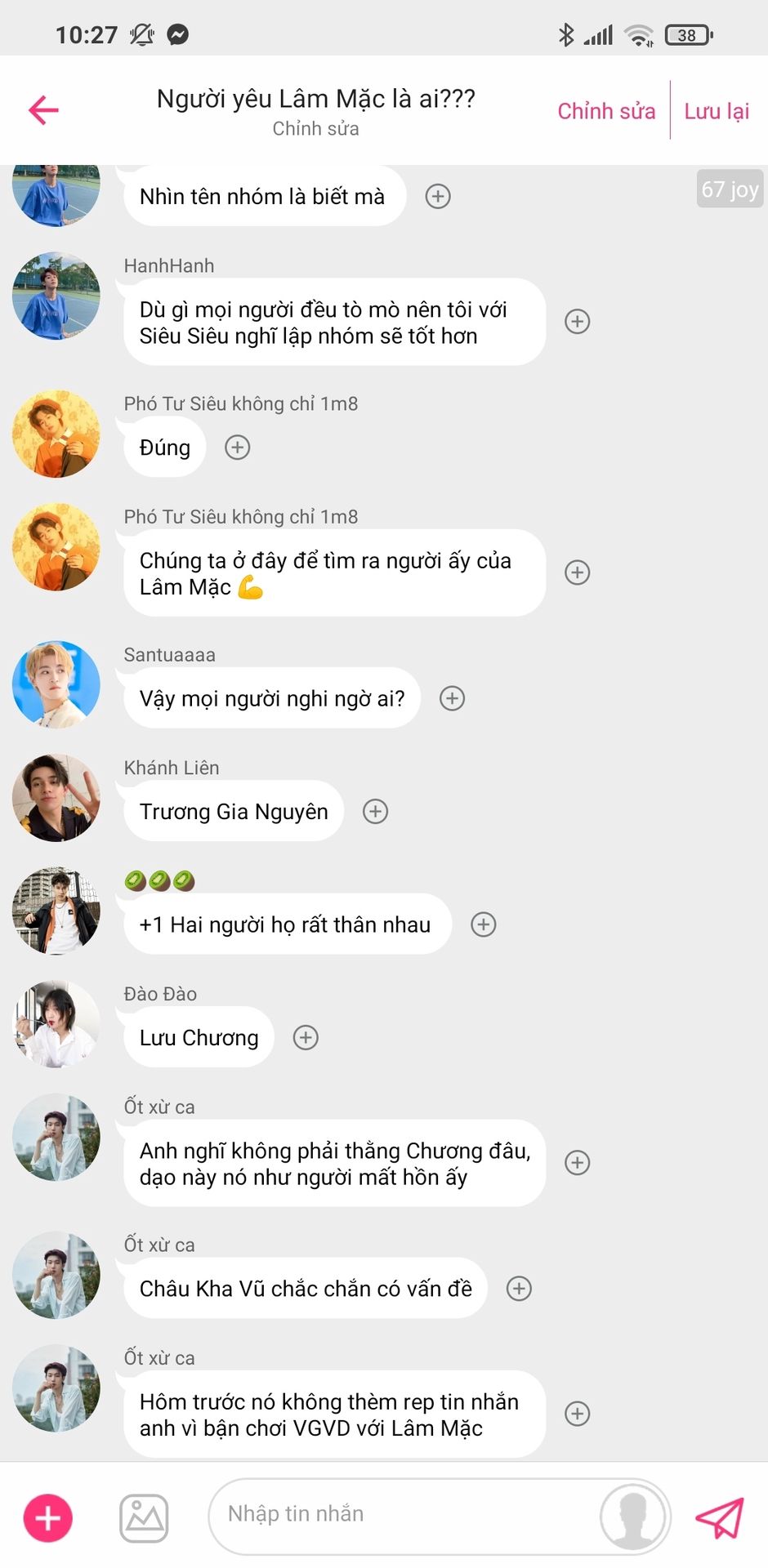
Task: Open the pink add button at bottom left
Action: point(48,1518)
